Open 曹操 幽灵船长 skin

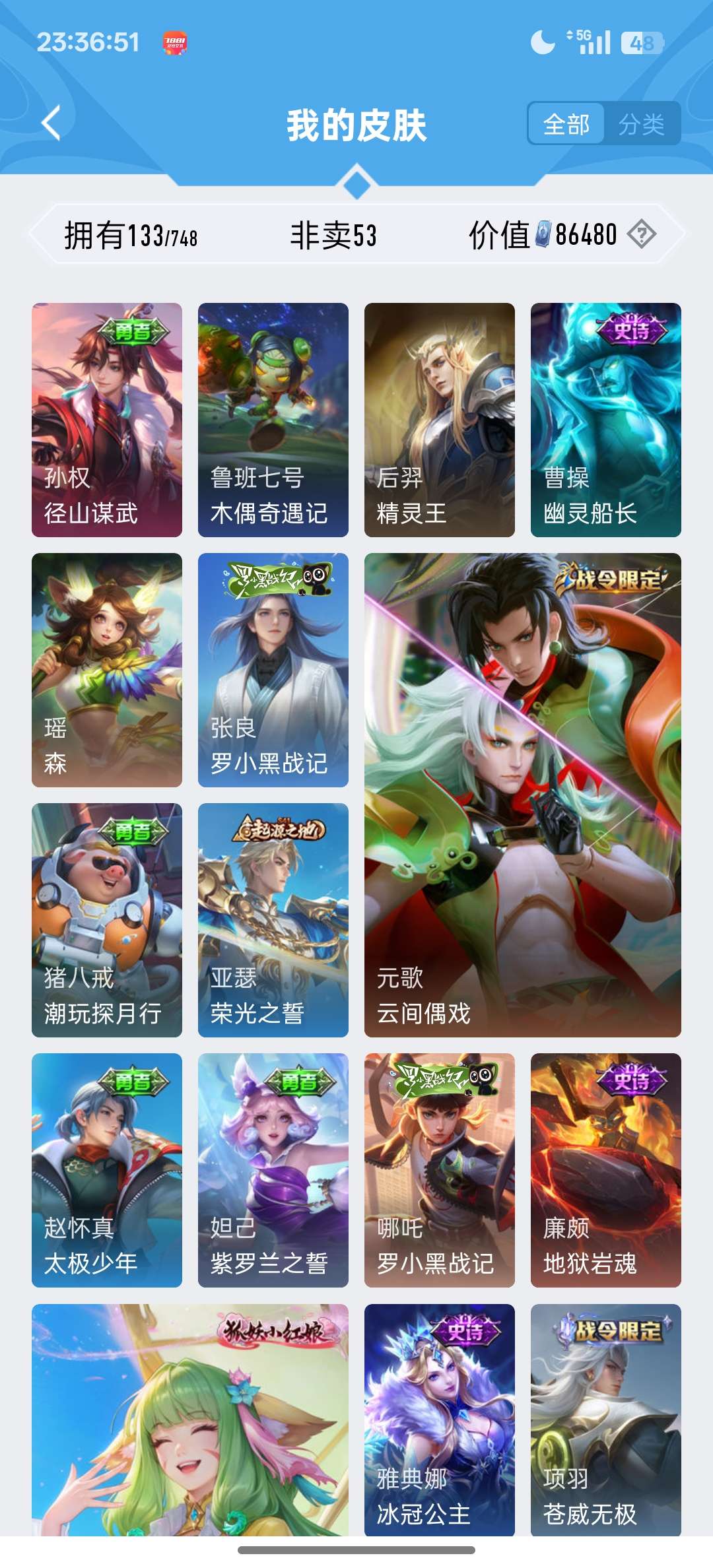click(x=606, y=420)
